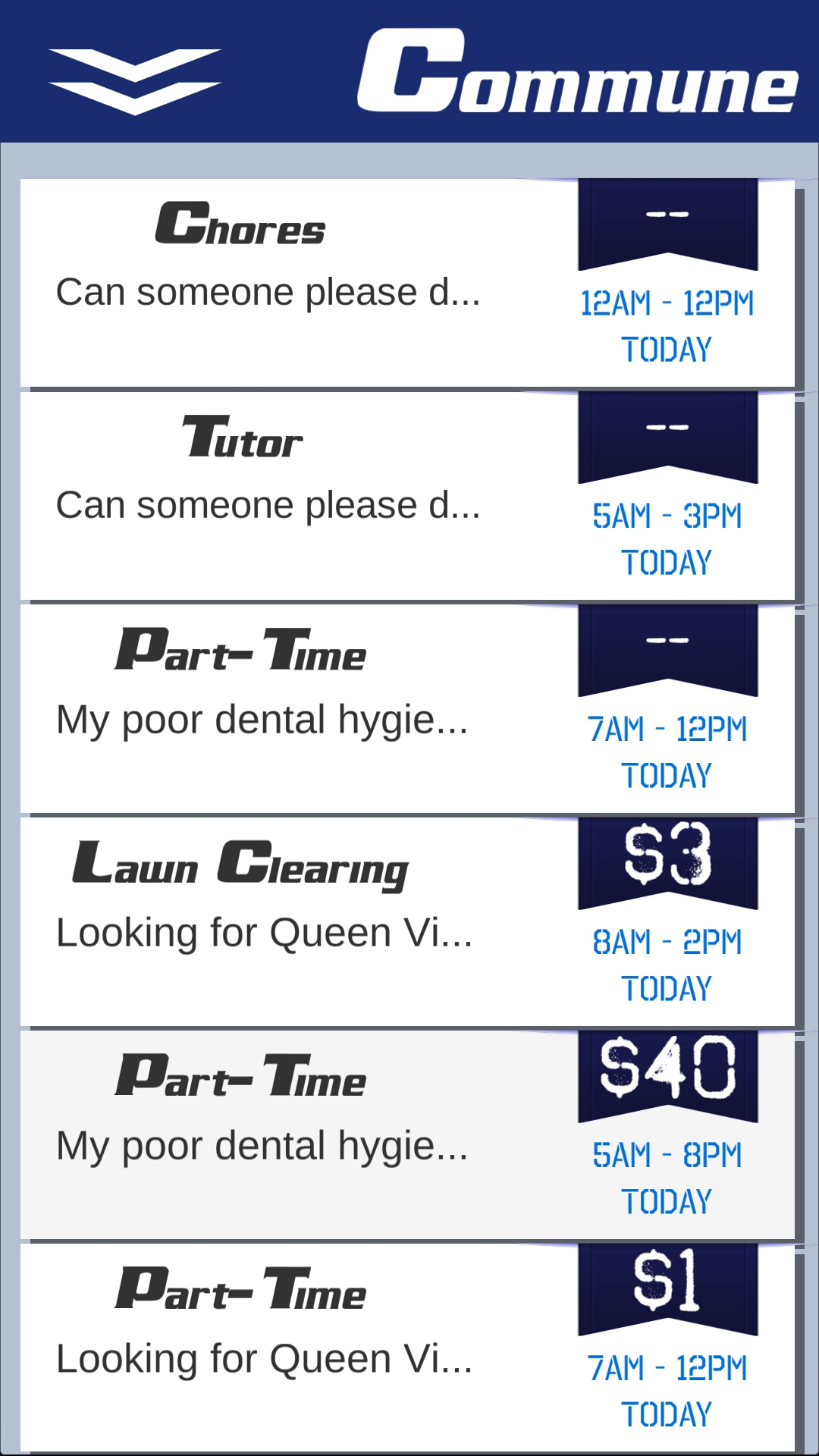The height and width of the screenshot is (1456, 819).
Task: Open the $1 Part-Time Queen Vi listing
Action: (x=407, y=1348)
